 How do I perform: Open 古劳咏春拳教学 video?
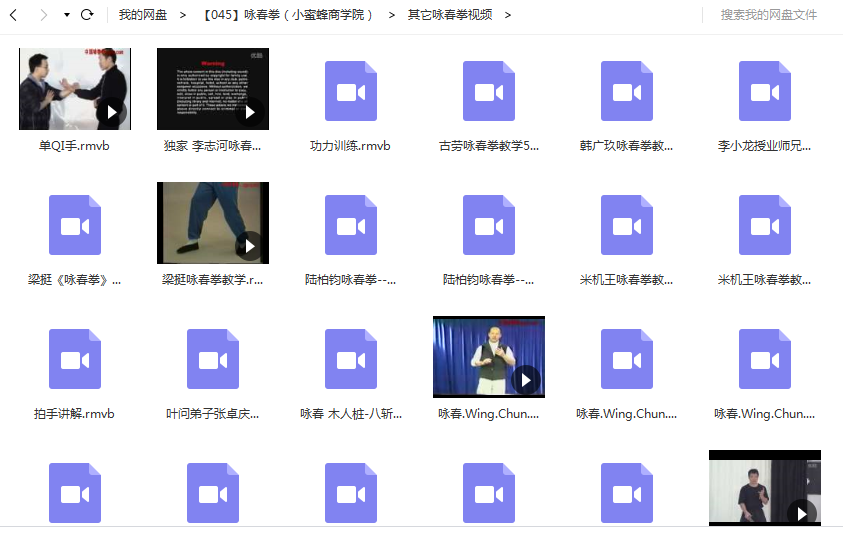pyautogui.click(x=488, y=92)
